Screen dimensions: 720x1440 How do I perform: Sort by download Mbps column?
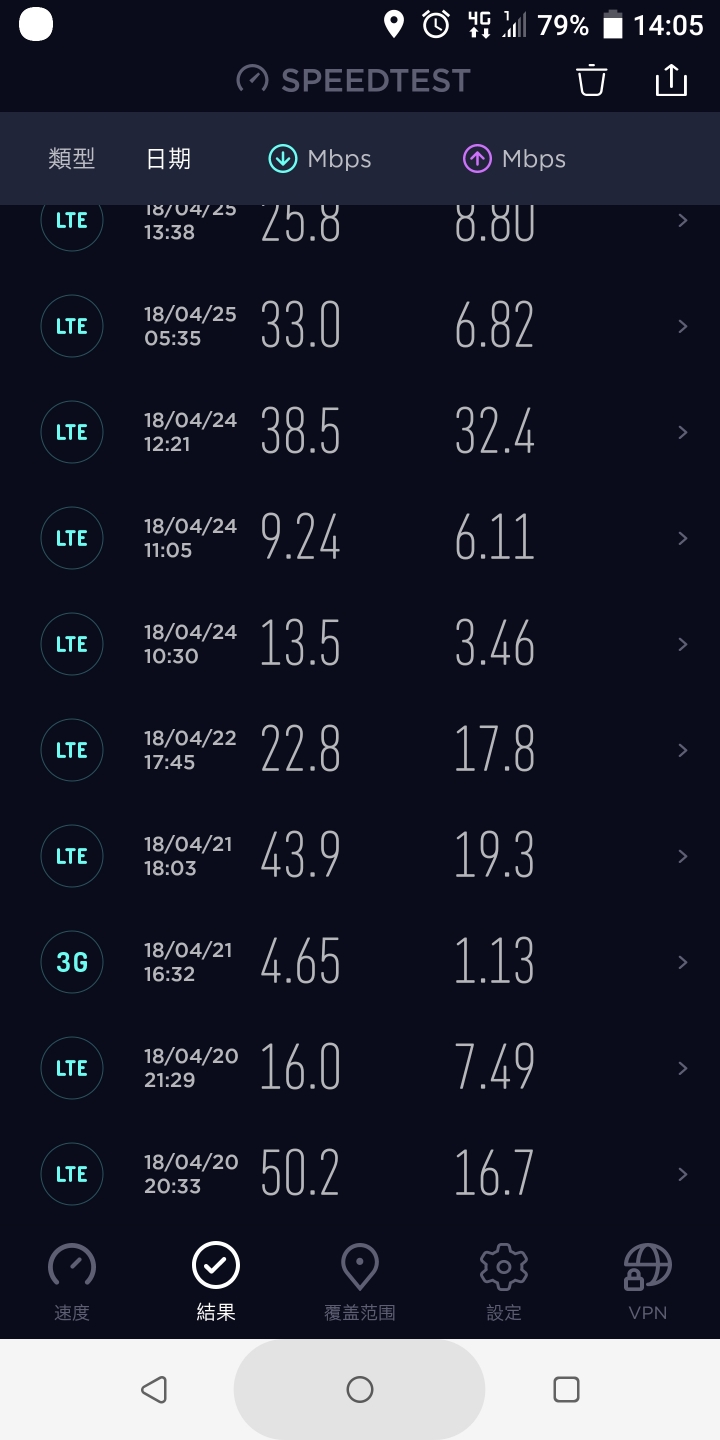(320, 159)
